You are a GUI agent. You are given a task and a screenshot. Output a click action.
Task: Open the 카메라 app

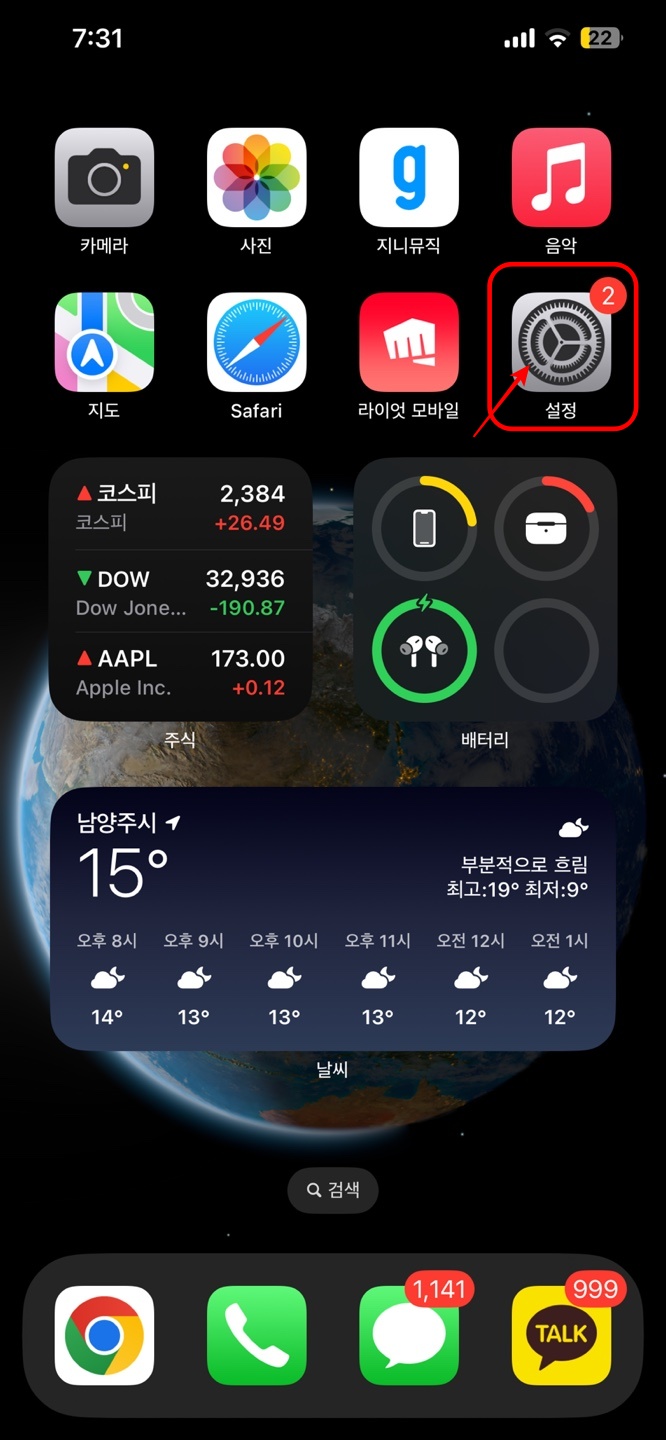[104, 178]
